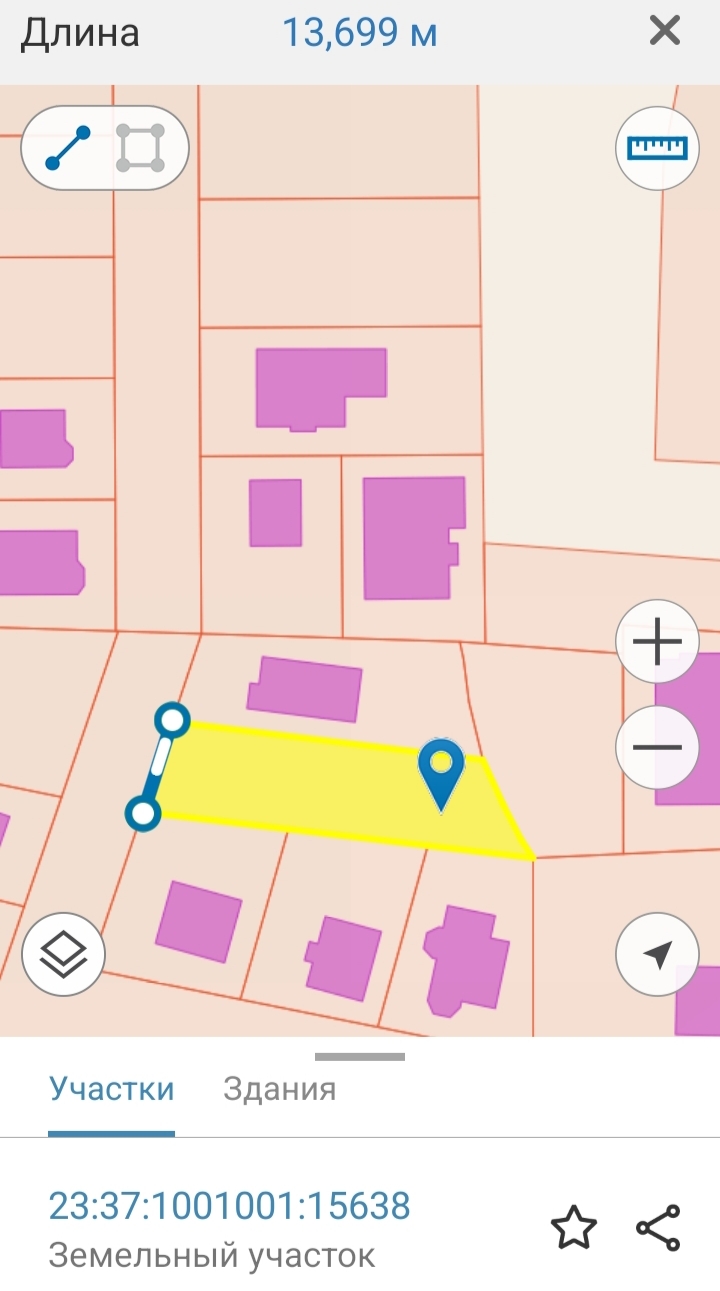The height and width of the screenshot is (1291, 720).
Task: Open the map layers selector
Action: click(64, 953)
